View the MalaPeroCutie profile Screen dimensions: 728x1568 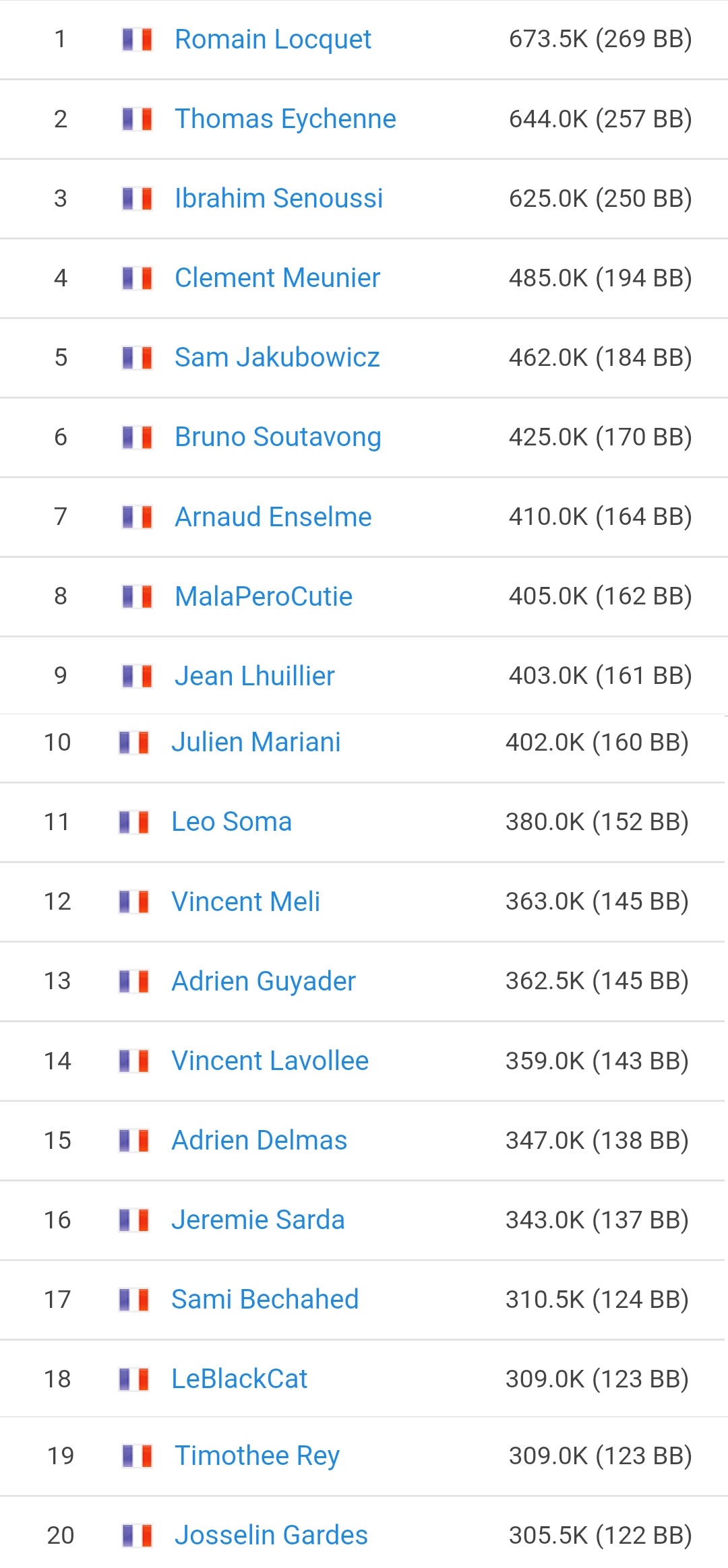pos(264,596)
